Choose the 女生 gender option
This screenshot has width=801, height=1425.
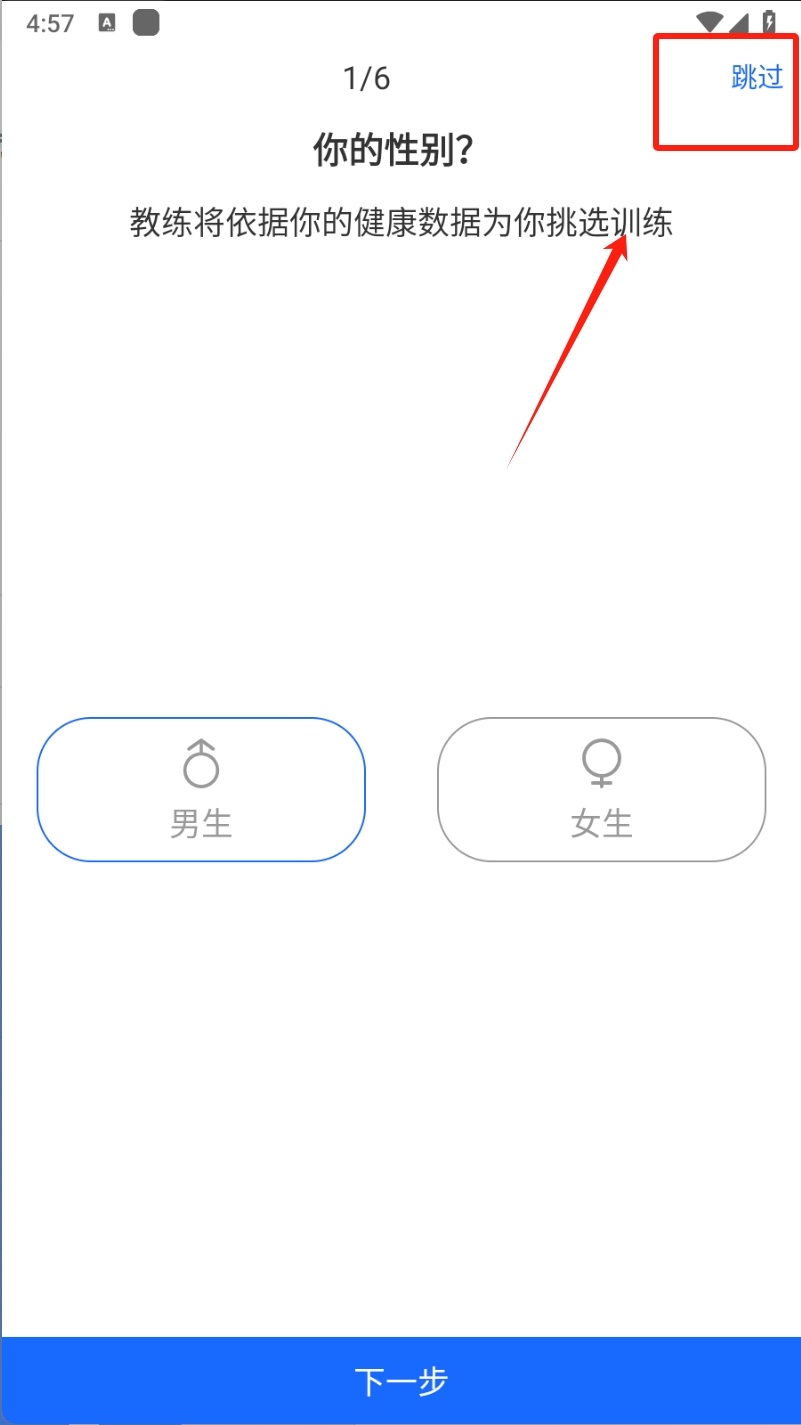(x=601, y=789)
